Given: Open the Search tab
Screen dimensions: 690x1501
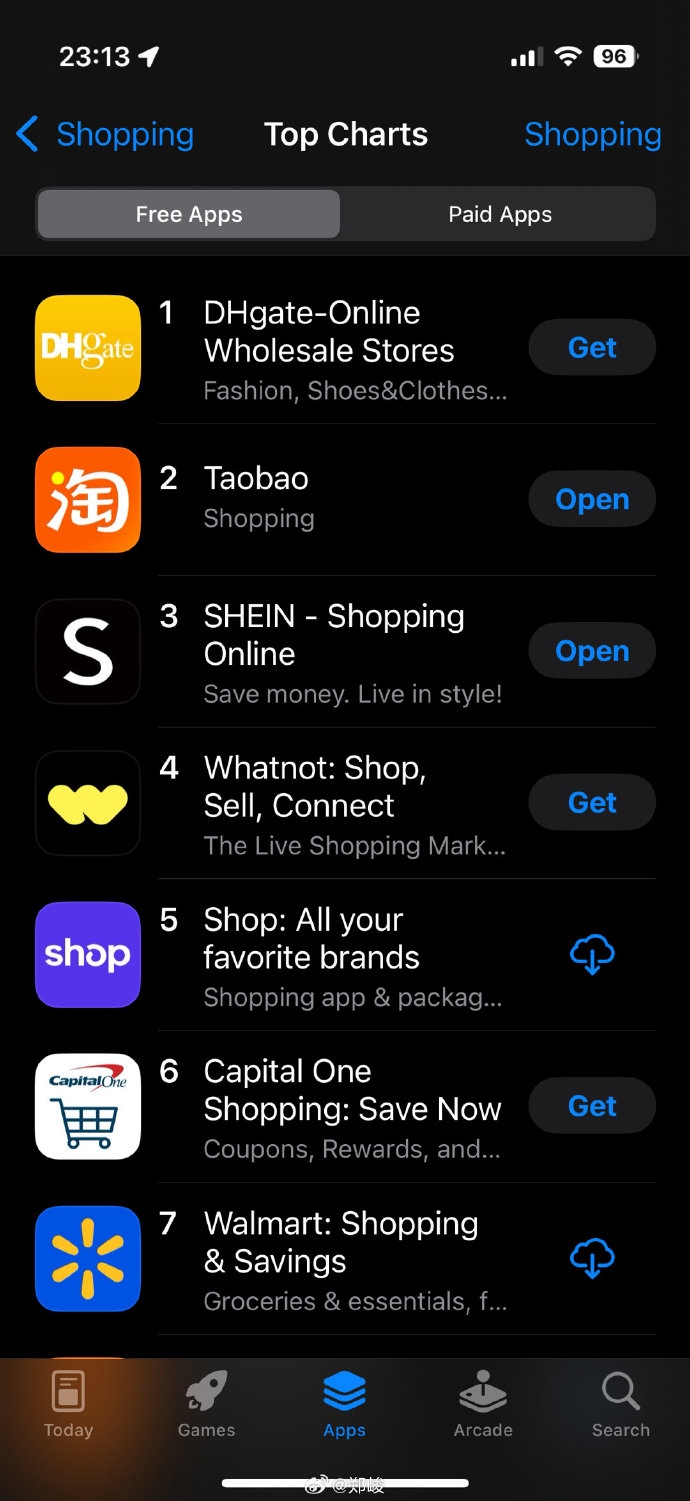Looking at the screenshot, I should (x=620, y=1404).
